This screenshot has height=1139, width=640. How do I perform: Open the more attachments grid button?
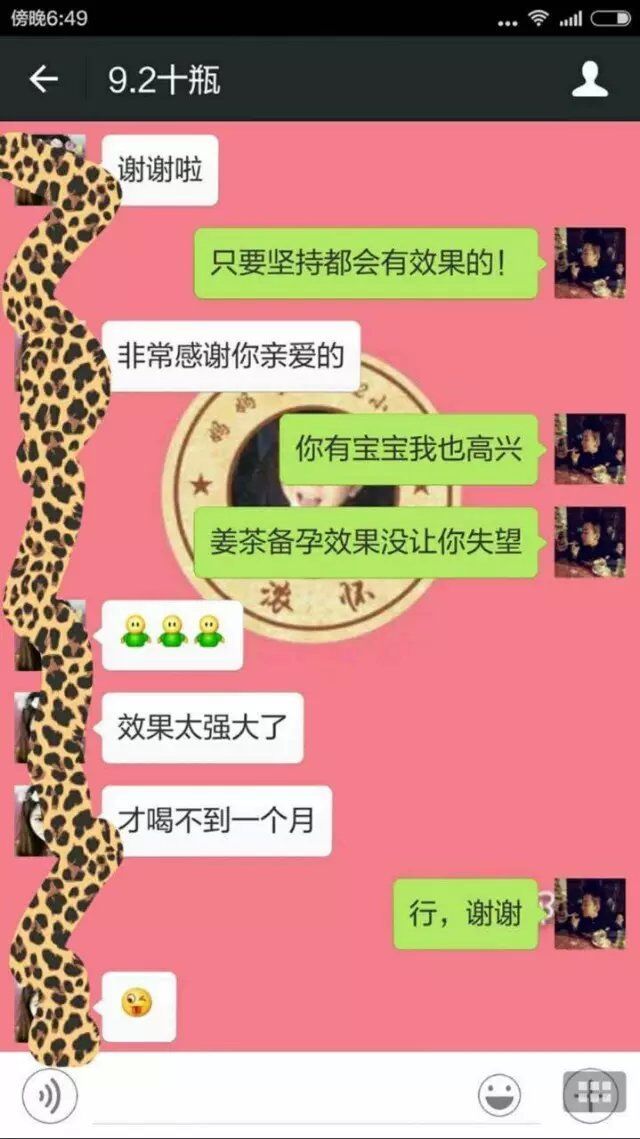pyautogui.click(x=594, y=1095)
